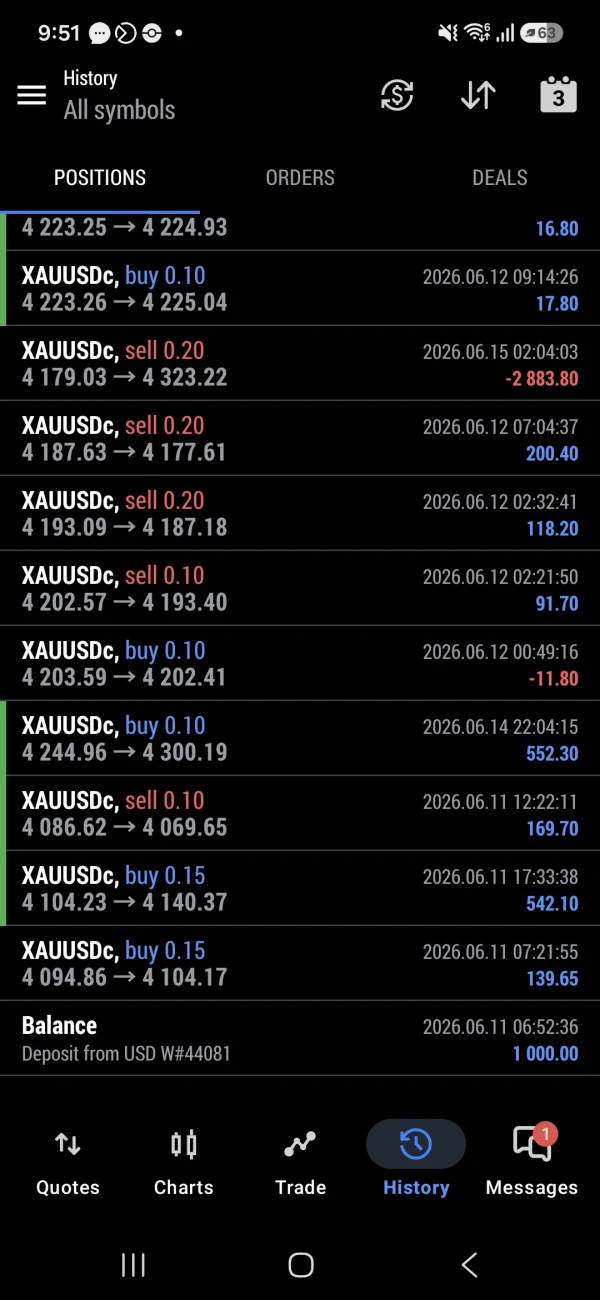Open the buy 0.10 position with -11.80 loss
Viewport: 600px width, 1300px height.
click(x=300, y=663)
